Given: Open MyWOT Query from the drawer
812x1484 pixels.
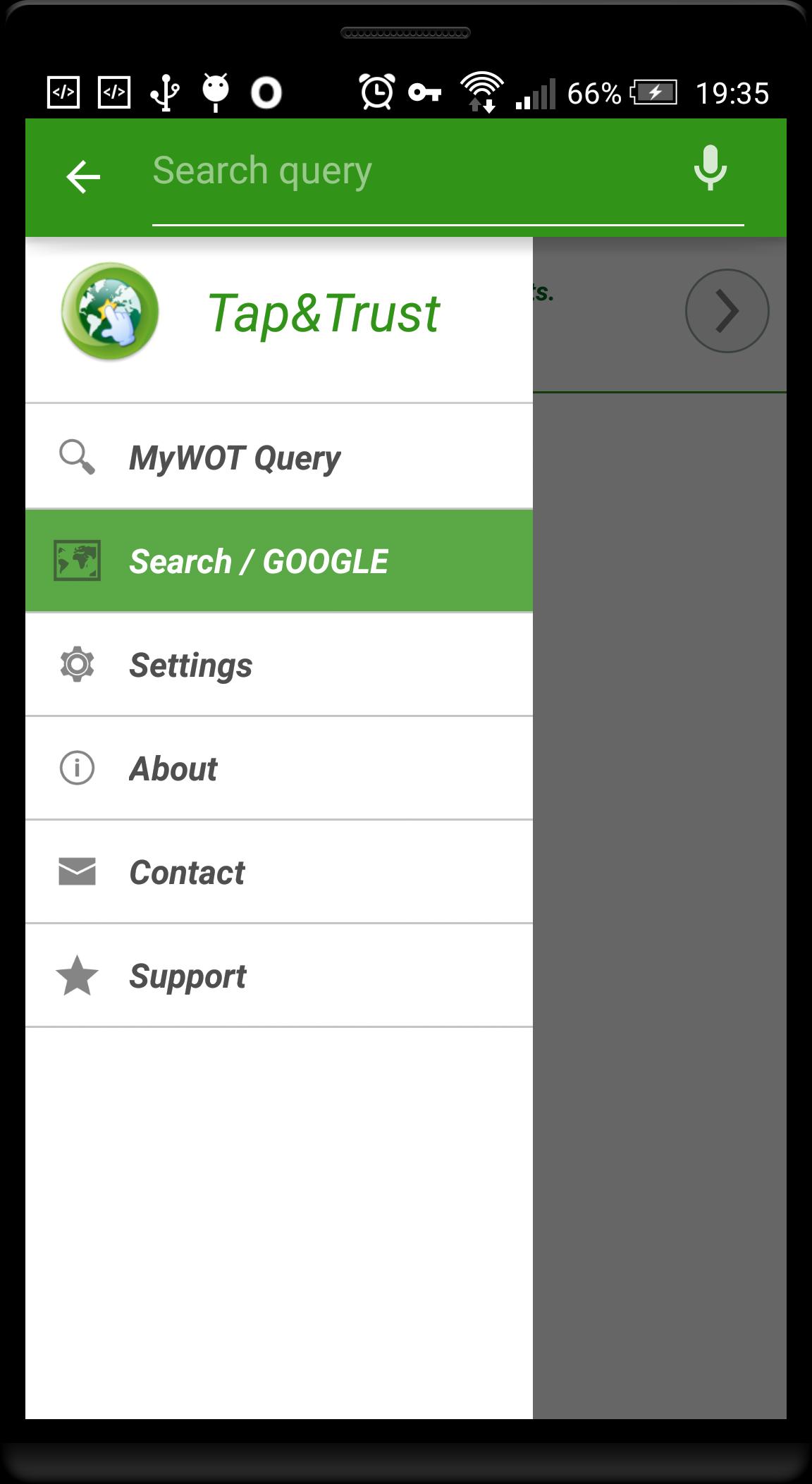Looking at the screenshot, I should coord(278,457).
